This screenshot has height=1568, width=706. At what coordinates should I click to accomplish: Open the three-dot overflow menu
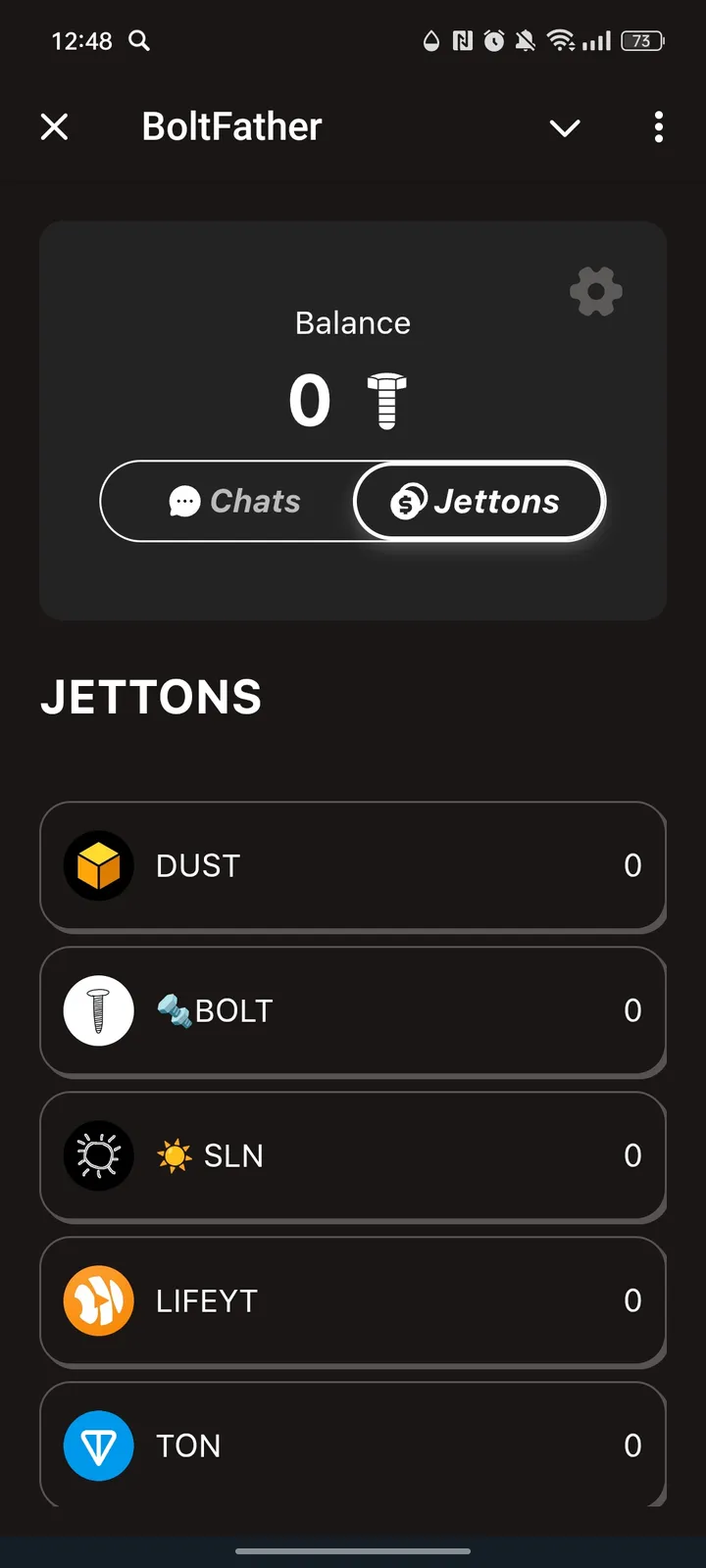pyautogui.click(x=658, y=127)
